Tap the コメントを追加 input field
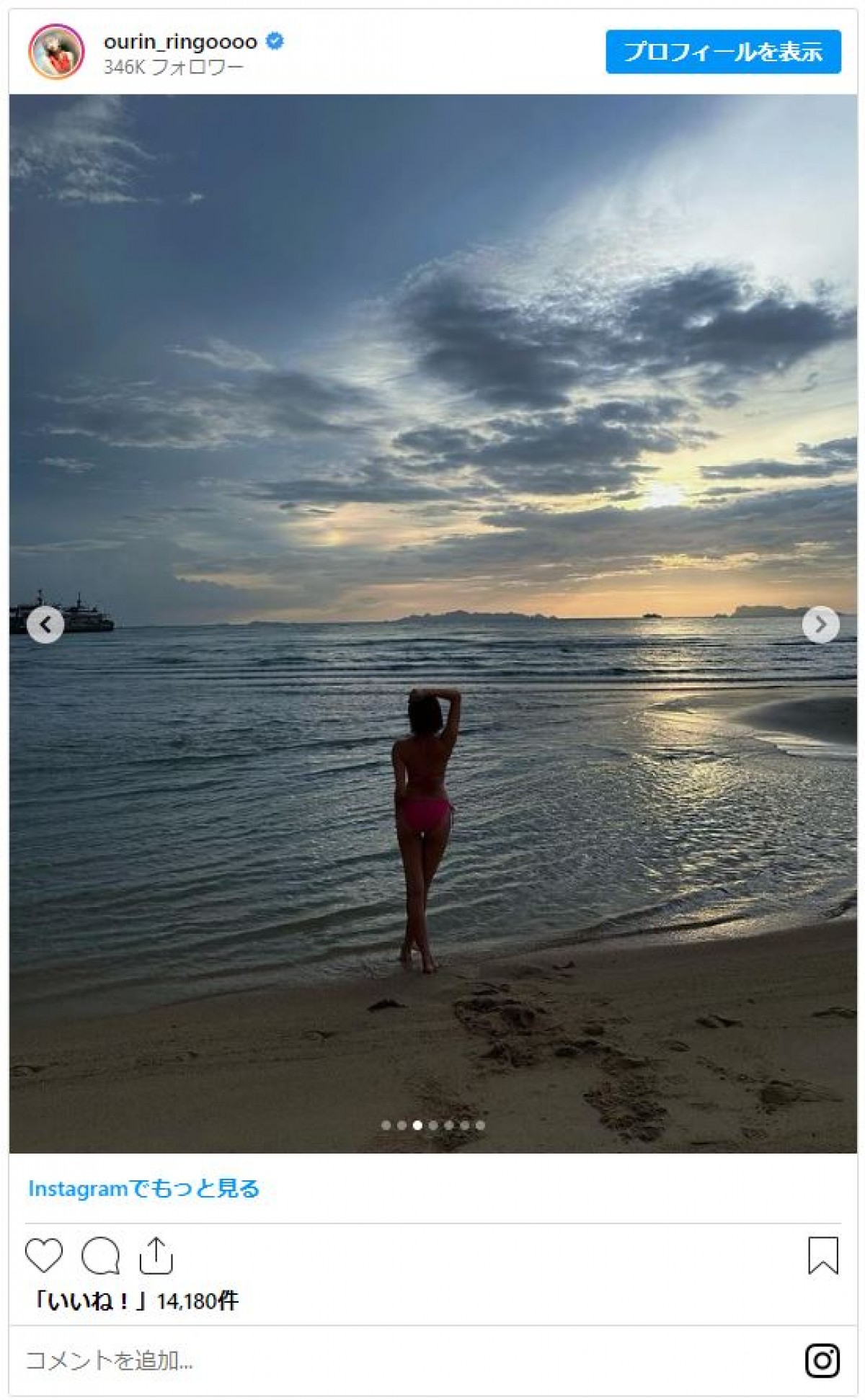The width and height of the screenshot is (865, 1400). tap(360, 1360)
